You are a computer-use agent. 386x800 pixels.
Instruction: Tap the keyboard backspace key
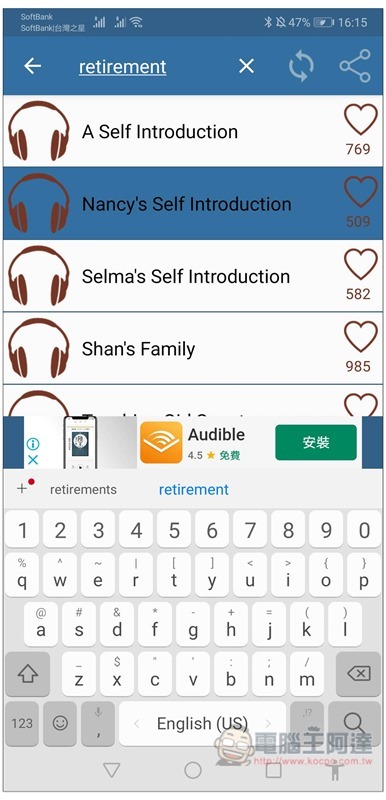[358, 674]
